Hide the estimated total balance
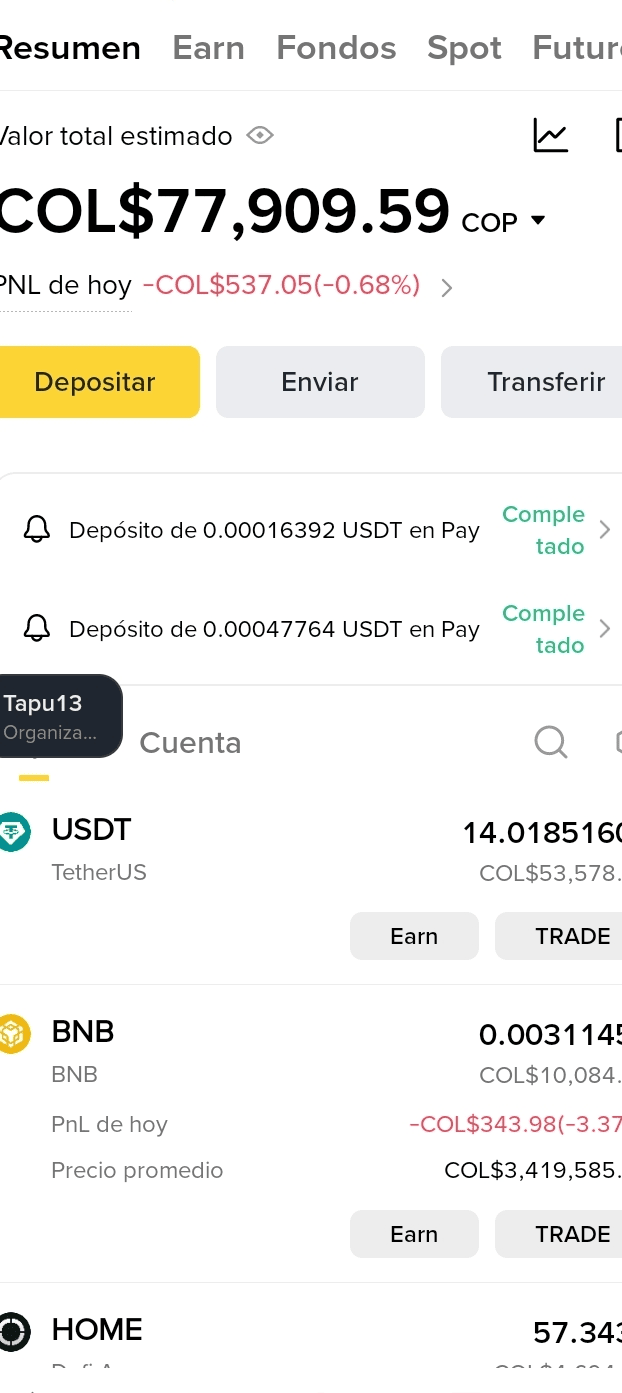This screenshot has height=1393, width=622. click(x=260, y=135)
